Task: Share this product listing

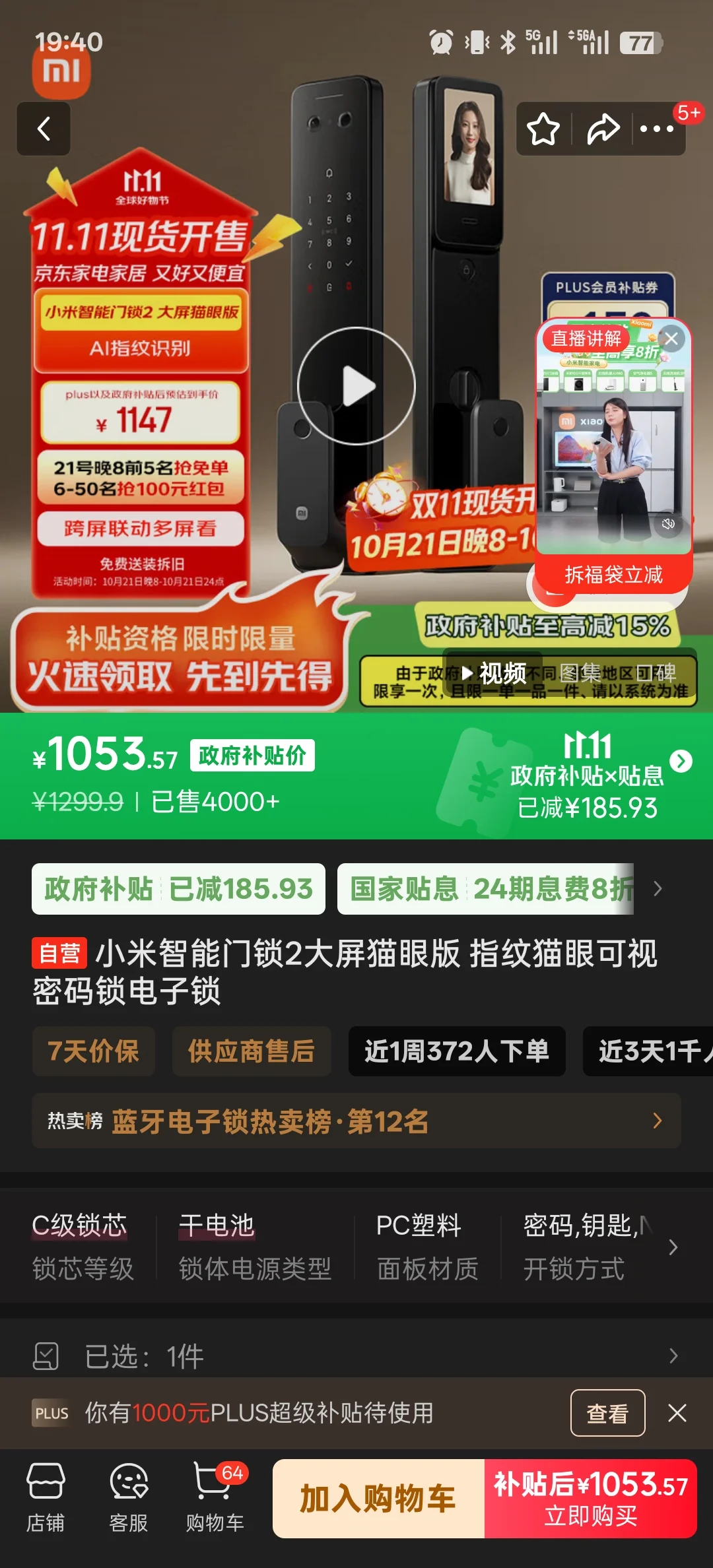Action: click(603, 129)
